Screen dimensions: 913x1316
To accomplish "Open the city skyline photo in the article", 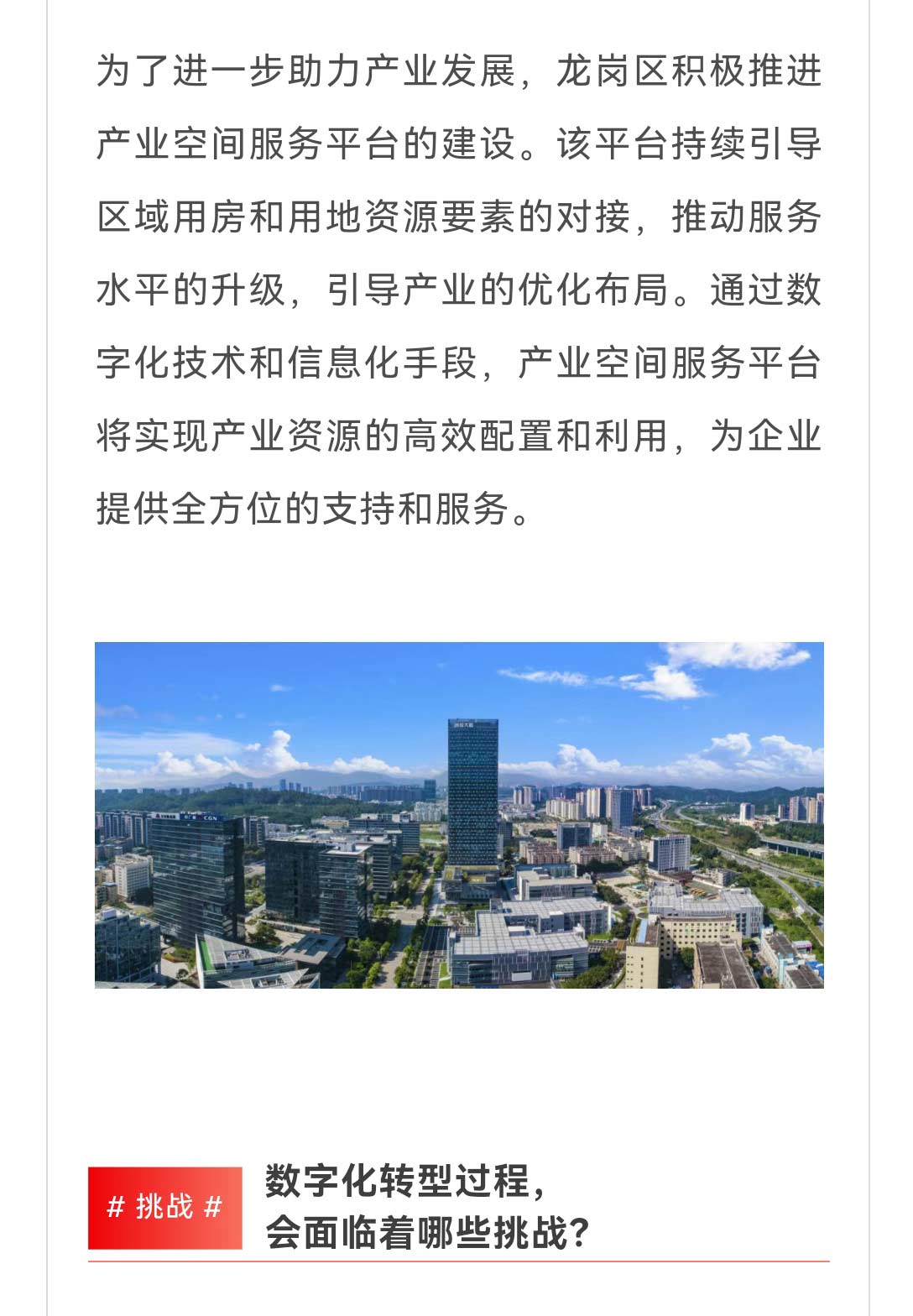I will pos(459,815).
